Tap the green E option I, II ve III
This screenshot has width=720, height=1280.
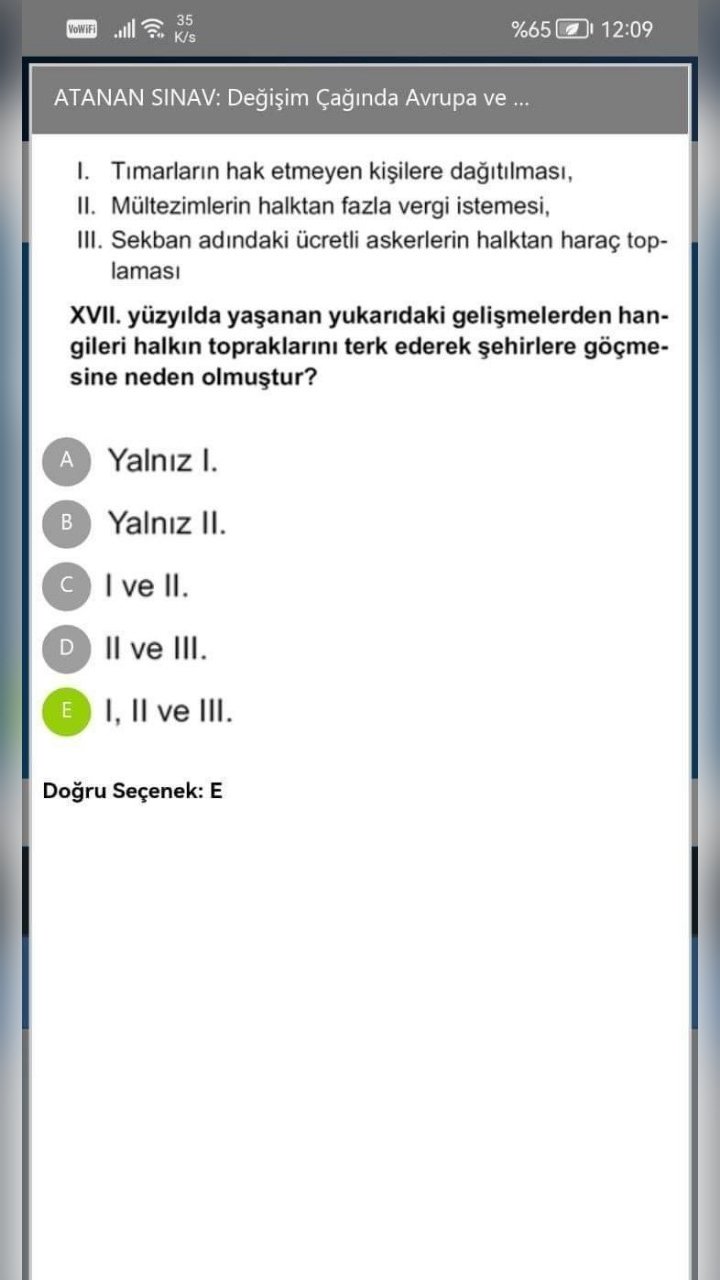(x=67, y=711)
